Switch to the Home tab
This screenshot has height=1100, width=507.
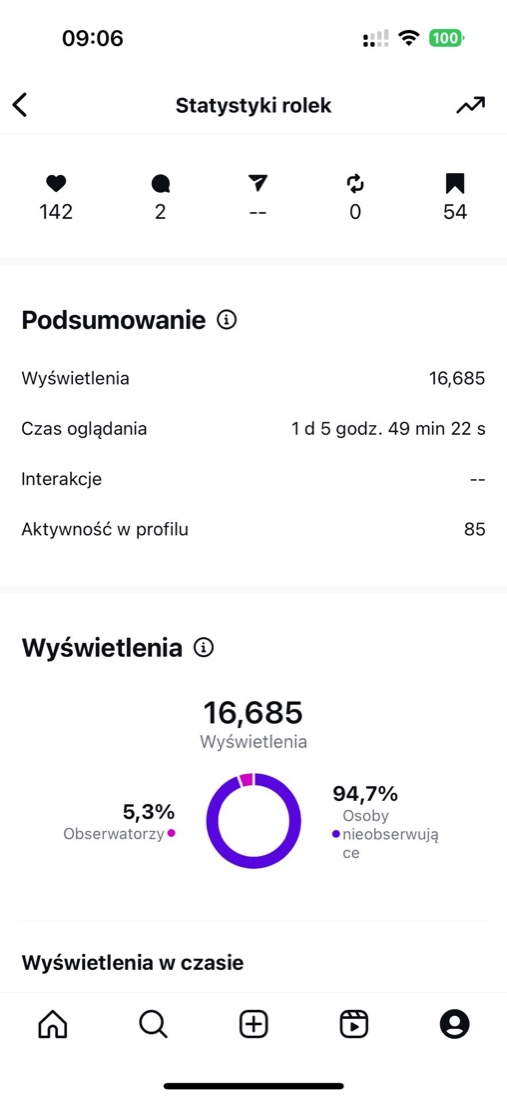click(53, 1025)
